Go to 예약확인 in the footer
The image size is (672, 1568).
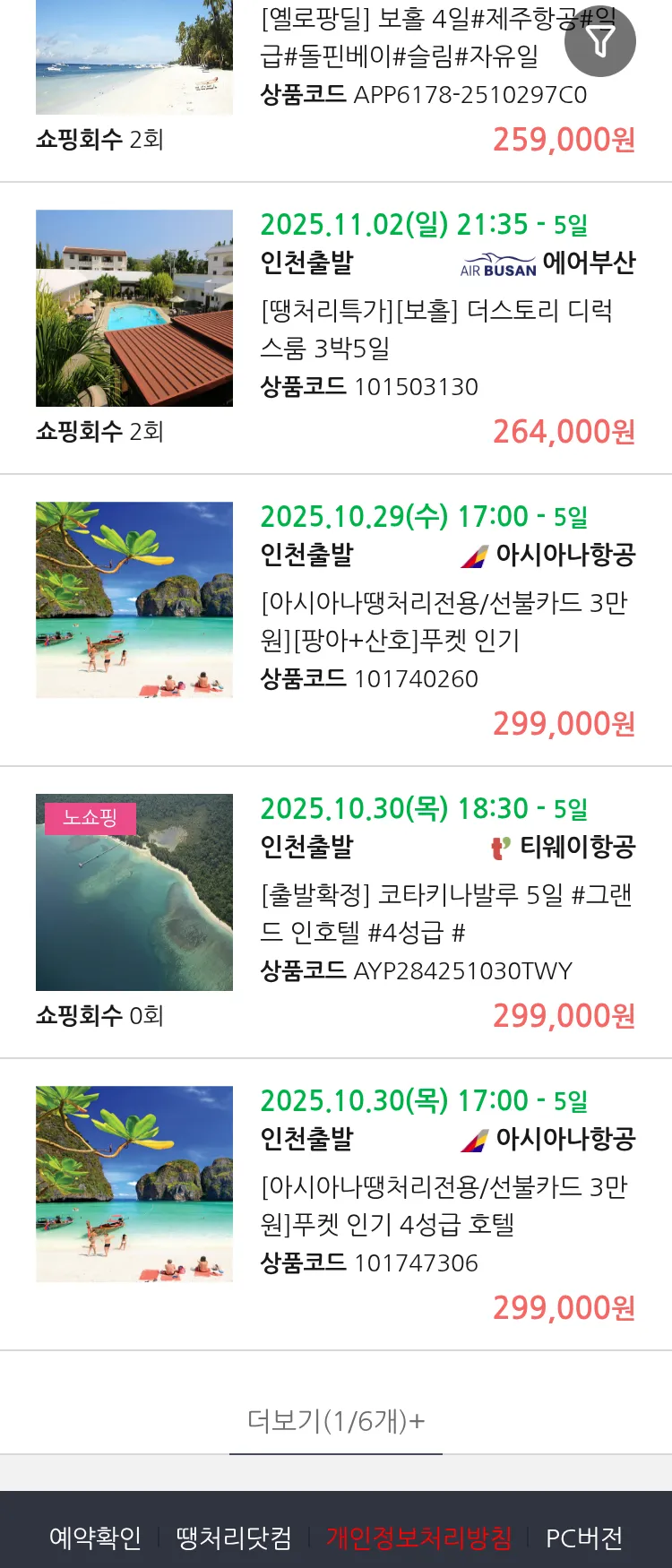coord(95,1538)
